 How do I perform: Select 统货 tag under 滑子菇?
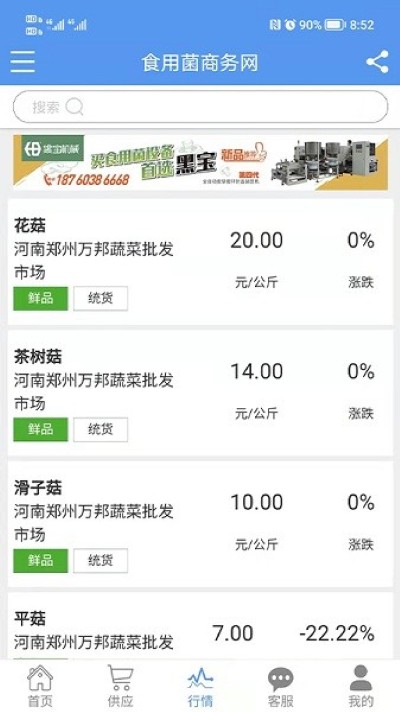coord(100,560)
